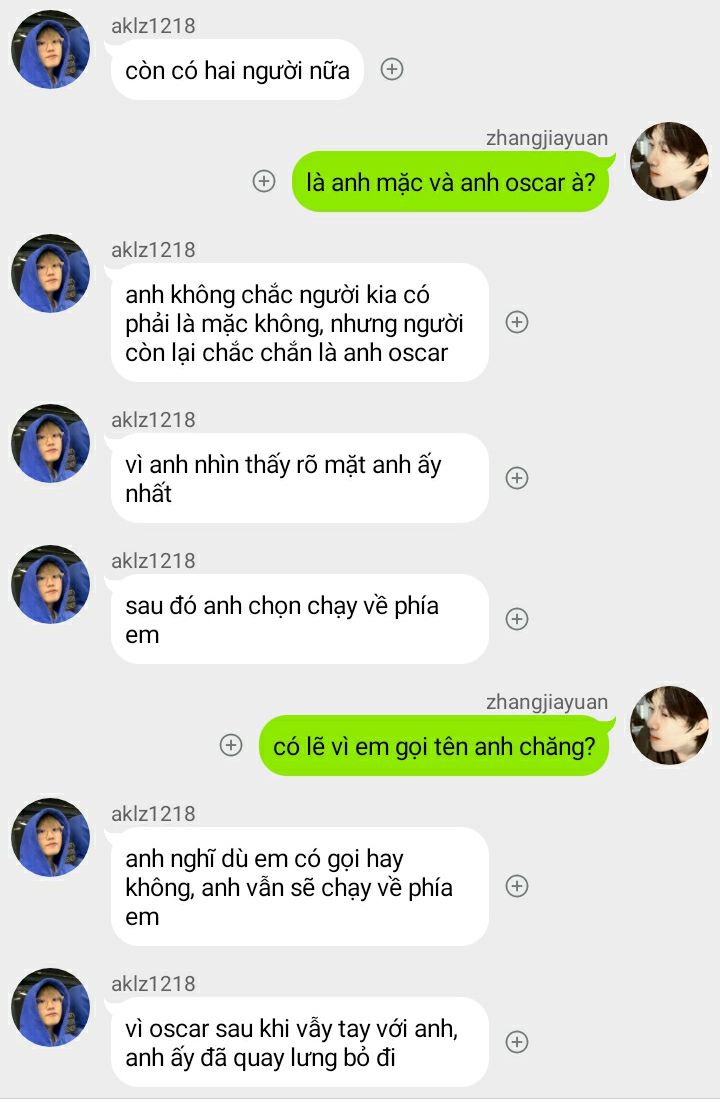This screenshot has width=720, height=1102.
Task: Tap plus icon beside "vì anh nhìn thấy rõ mặt" message
Action: pos(517,478)
